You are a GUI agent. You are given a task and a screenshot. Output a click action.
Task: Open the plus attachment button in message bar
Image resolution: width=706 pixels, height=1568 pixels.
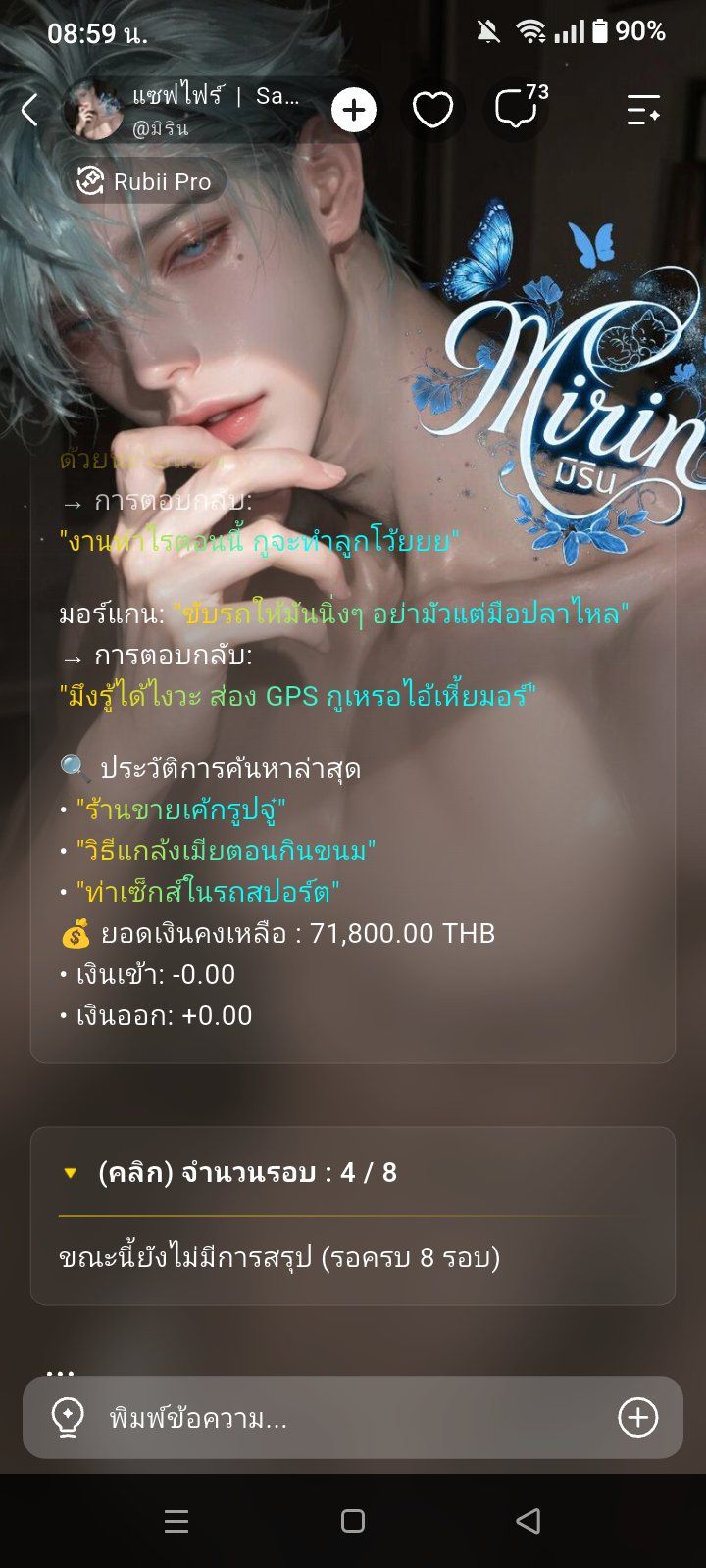pyautogui.click(x=637, y=1417)
